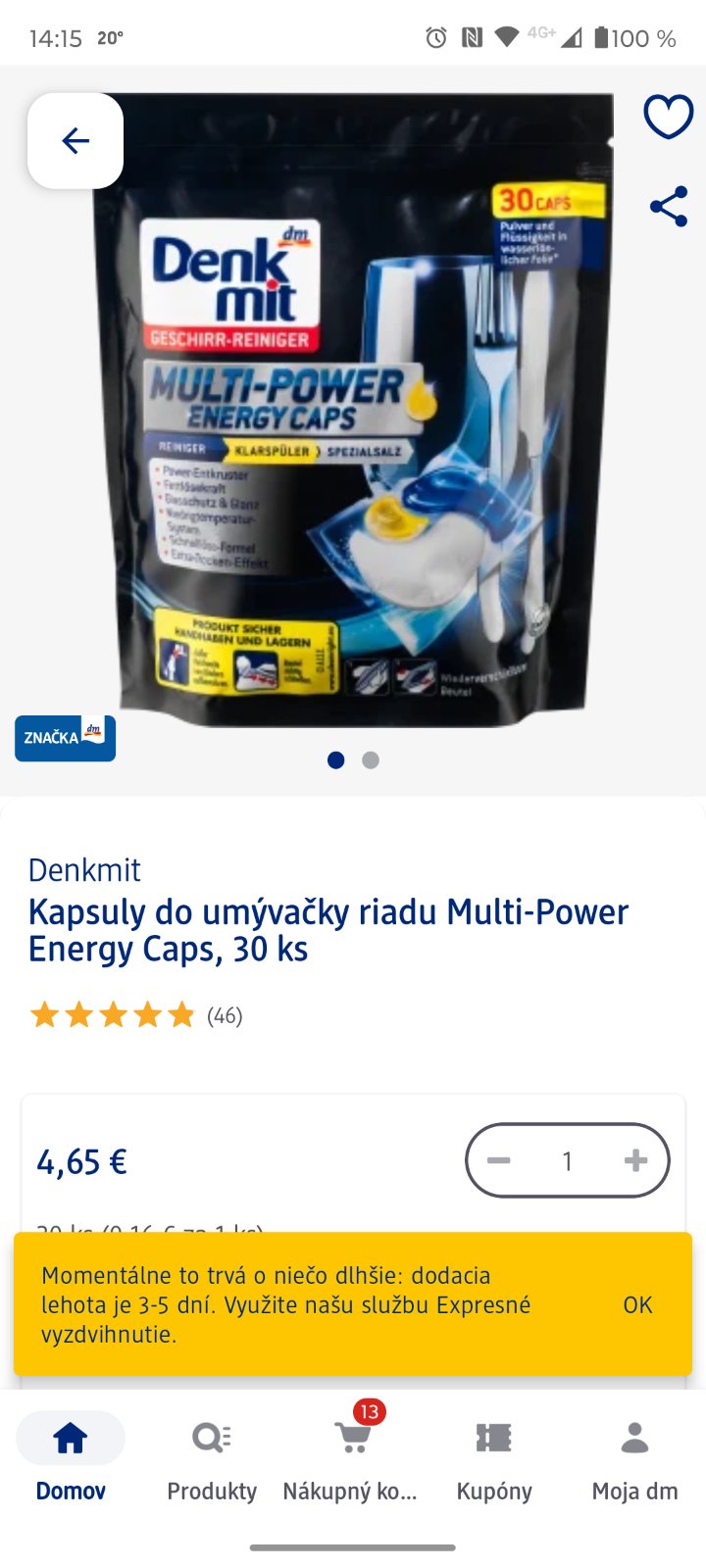This screenshot has height=1568, width=706.
Task: Open the Produkty tab
Action: 212,1455
